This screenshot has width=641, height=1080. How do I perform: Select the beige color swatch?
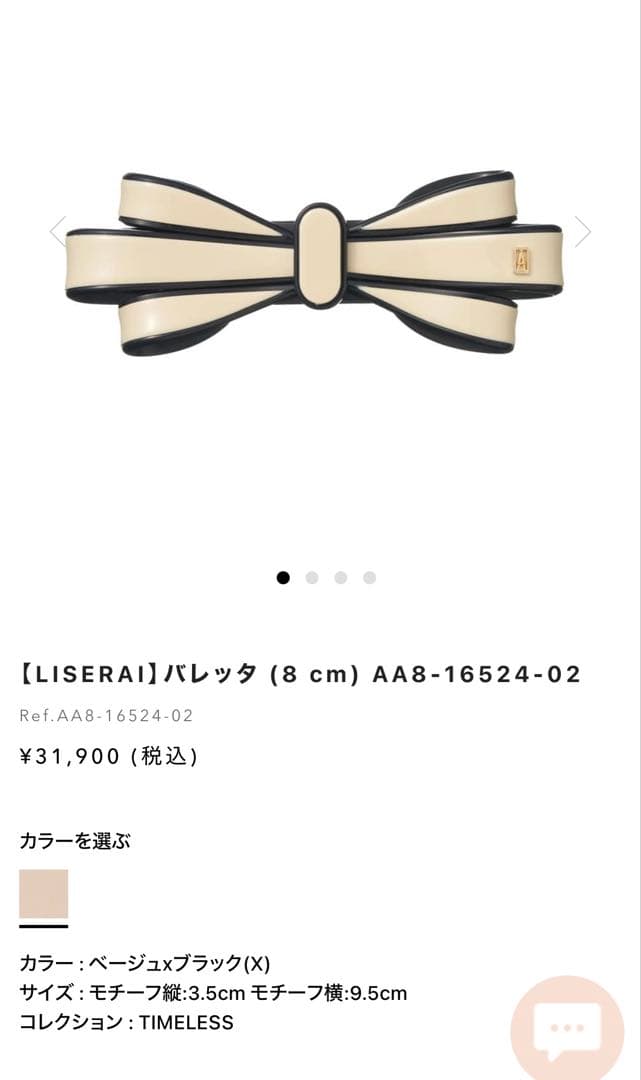[x=44, y=894]
